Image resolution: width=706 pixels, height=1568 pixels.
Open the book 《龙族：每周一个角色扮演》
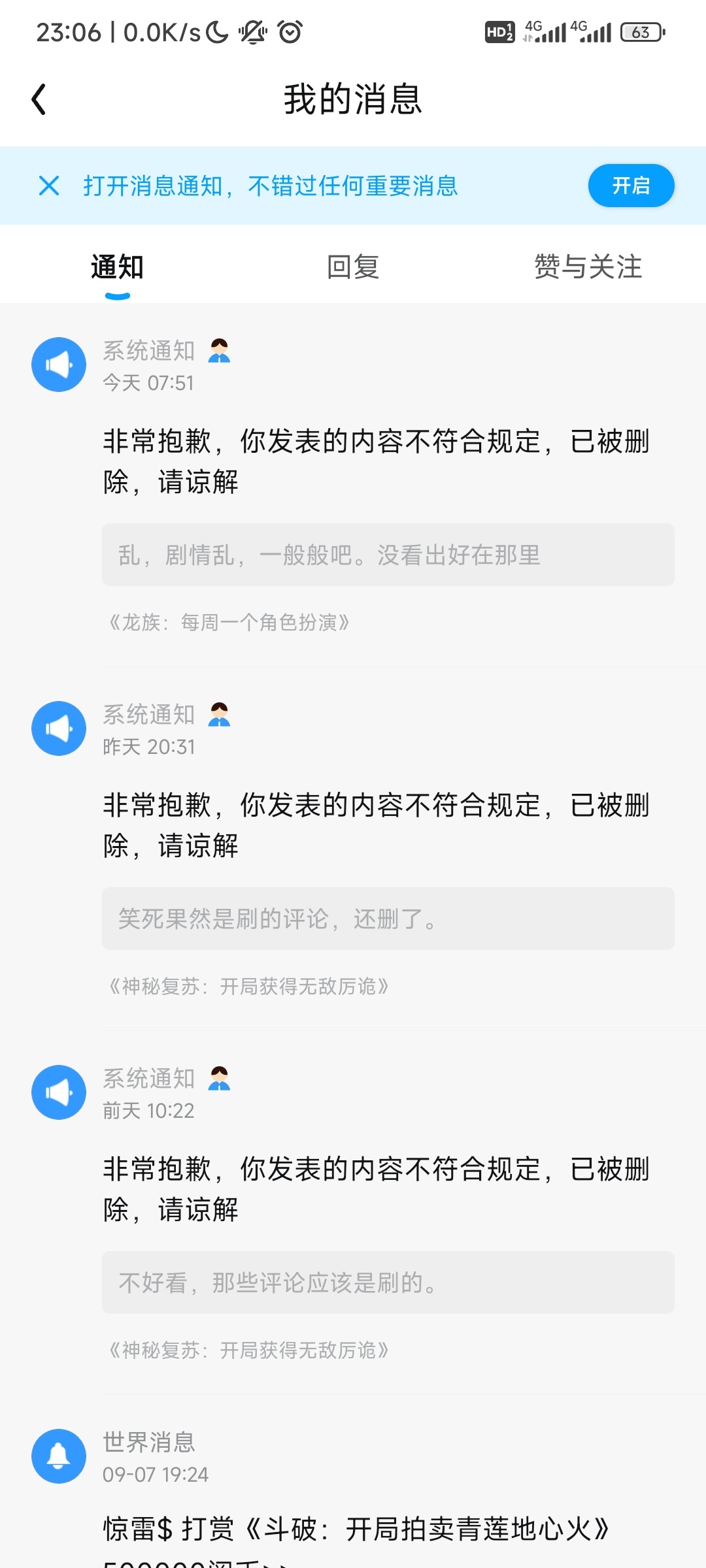[229, 623]
